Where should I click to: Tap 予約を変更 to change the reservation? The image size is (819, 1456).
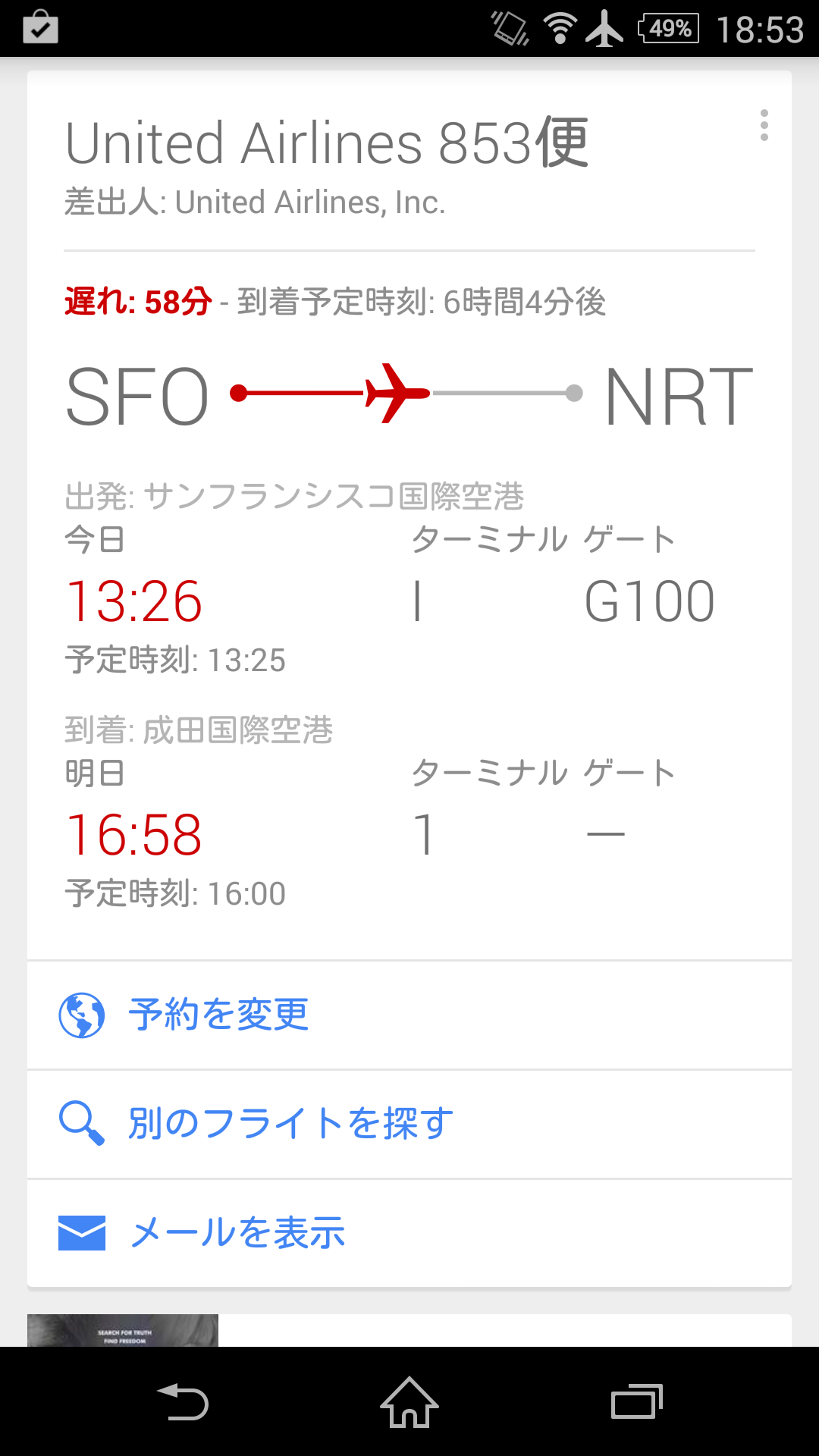point(409,1015)
